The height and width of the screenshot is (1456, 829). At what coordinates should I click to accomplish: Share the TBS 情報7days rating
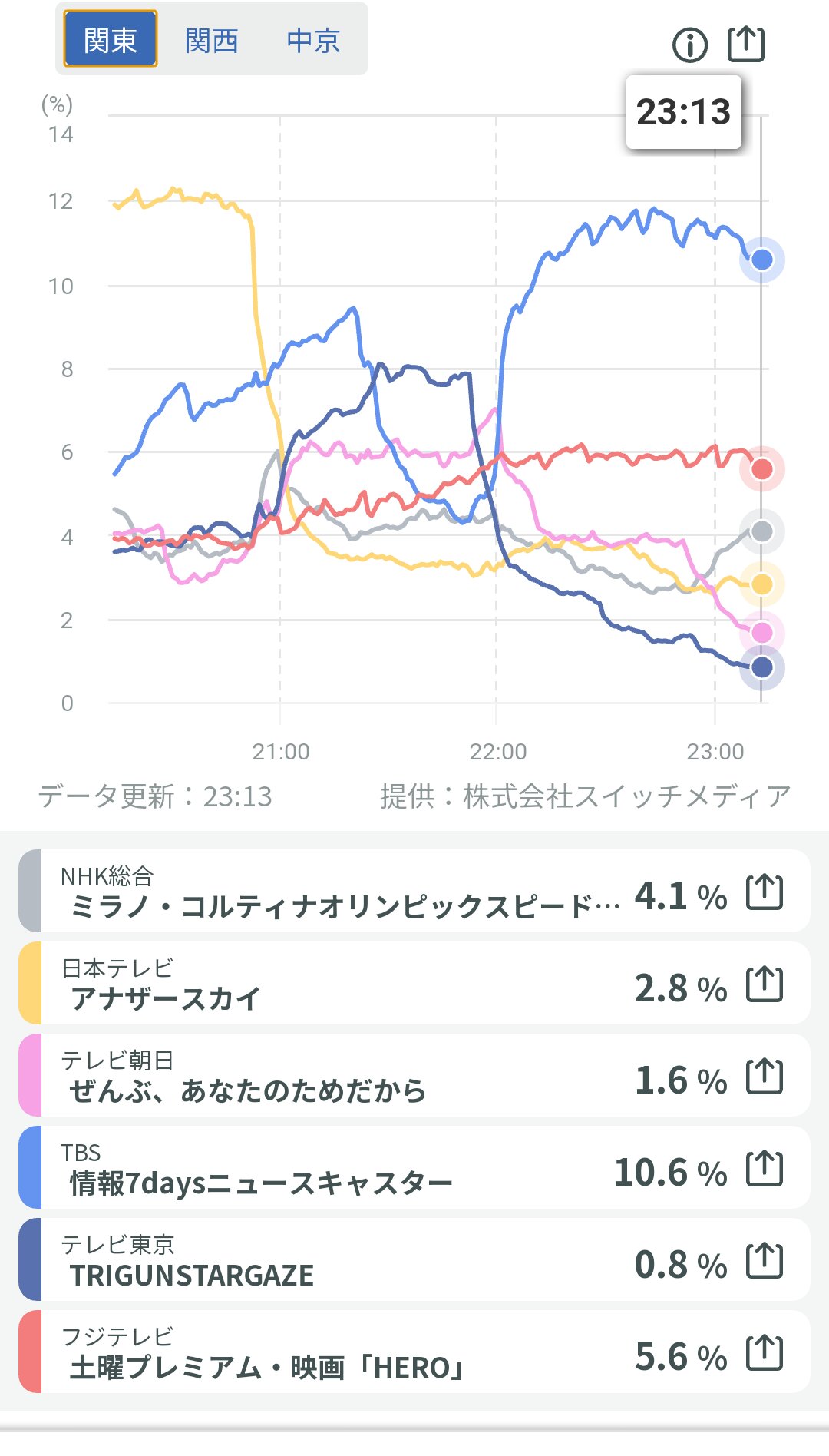coord(765,1168)
